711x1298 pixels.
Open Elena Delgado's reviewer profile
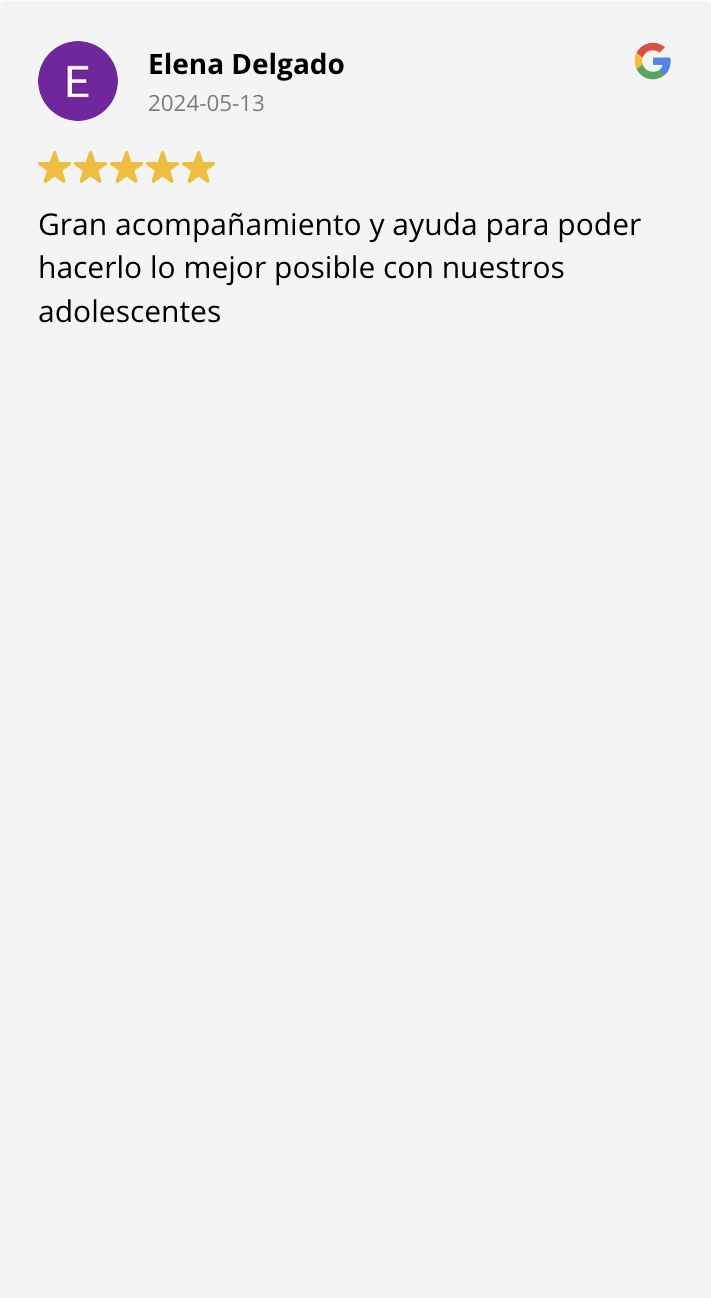point(246,65)
